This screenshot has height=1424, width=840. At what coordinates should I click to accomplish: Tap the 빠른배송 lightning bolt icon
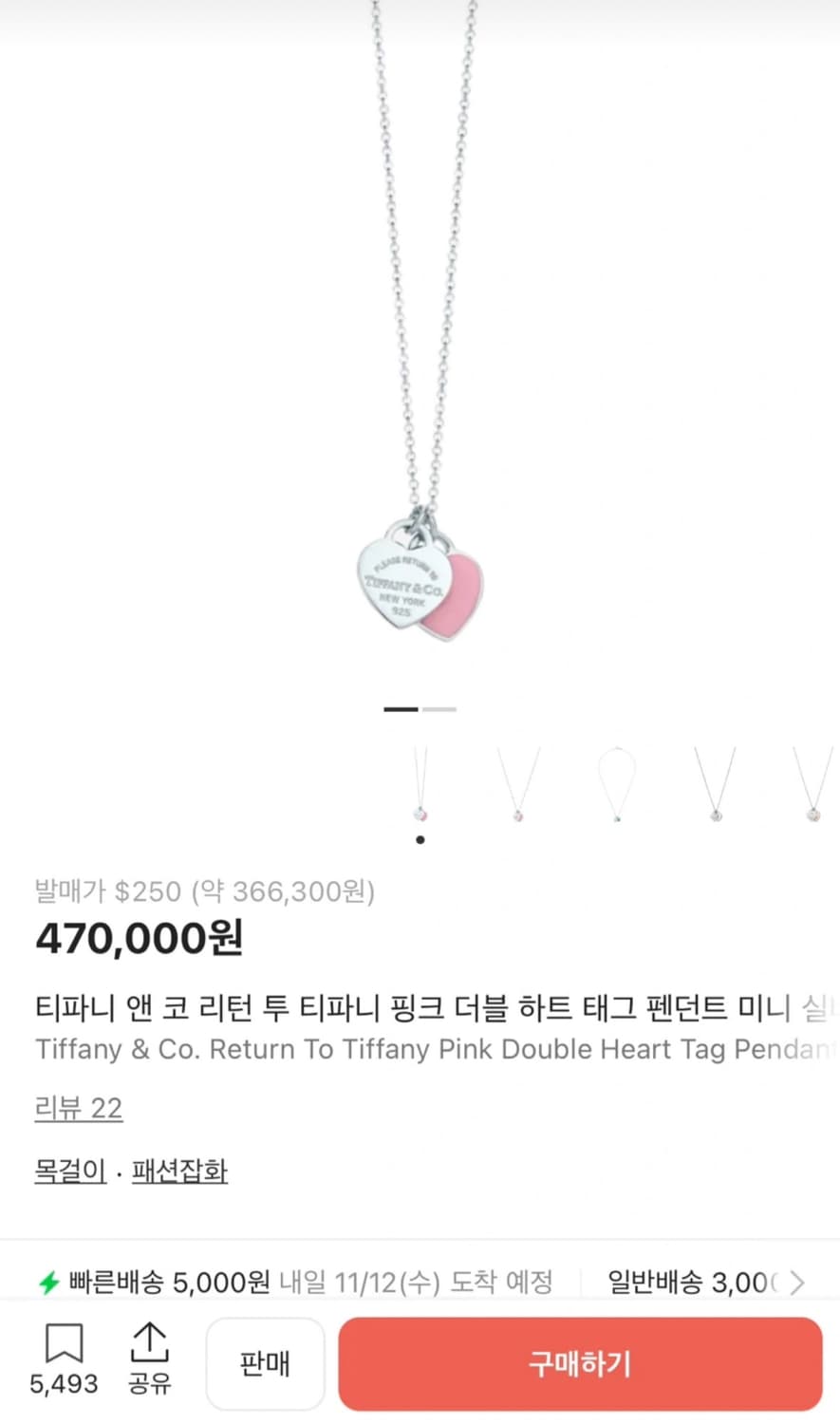click(x=49, y=1282)
